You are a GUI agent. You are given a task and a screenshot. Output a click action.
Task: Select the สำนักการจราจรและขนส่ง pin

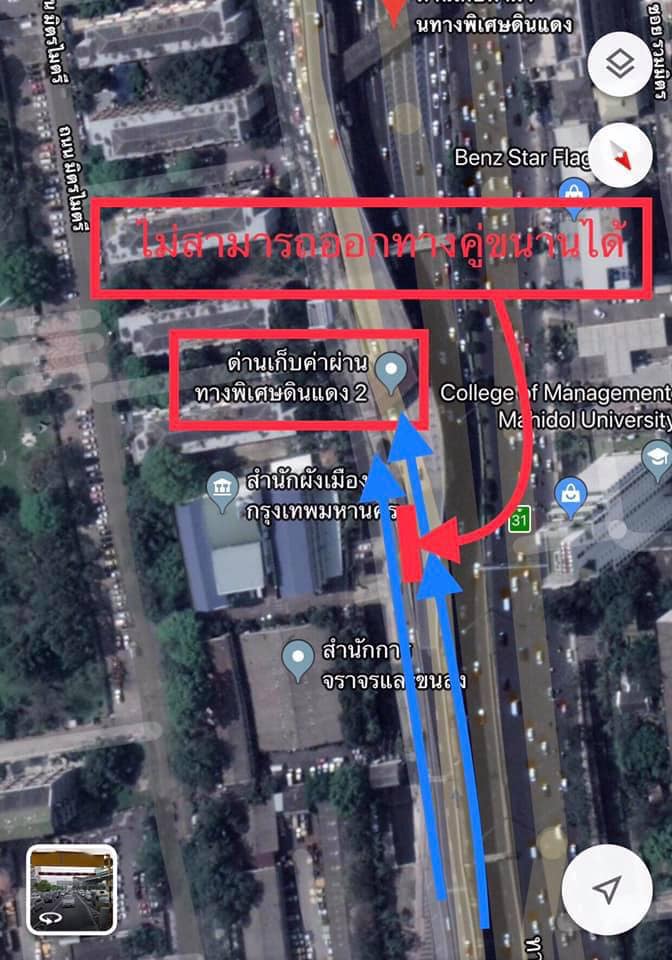pos(297,658)
